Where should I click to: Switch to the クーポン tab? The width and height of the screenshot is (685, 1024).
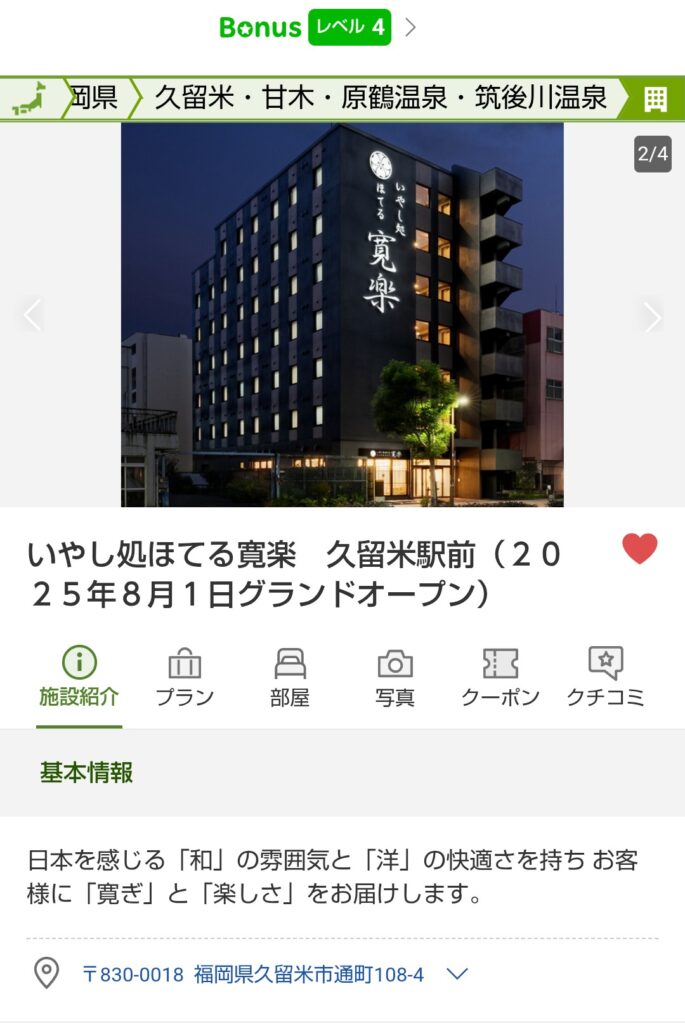500,677
